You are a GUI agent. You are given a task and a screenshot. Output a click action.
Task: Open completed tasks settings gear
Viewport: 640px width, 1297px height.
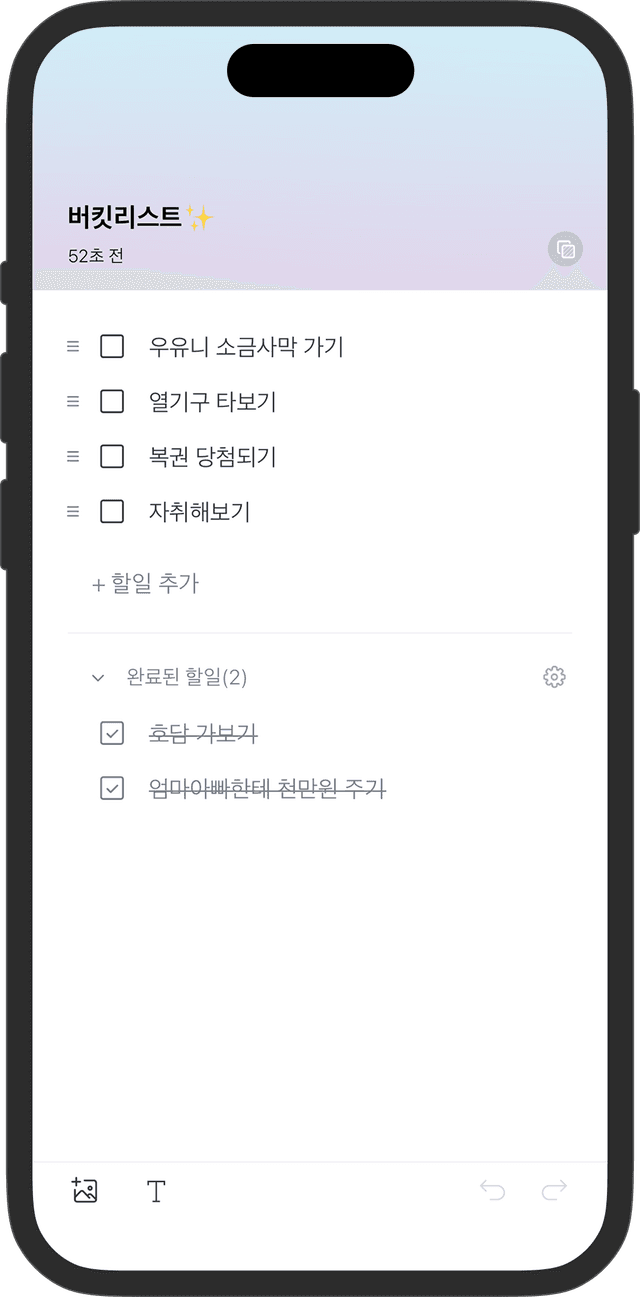coord(554,677)
